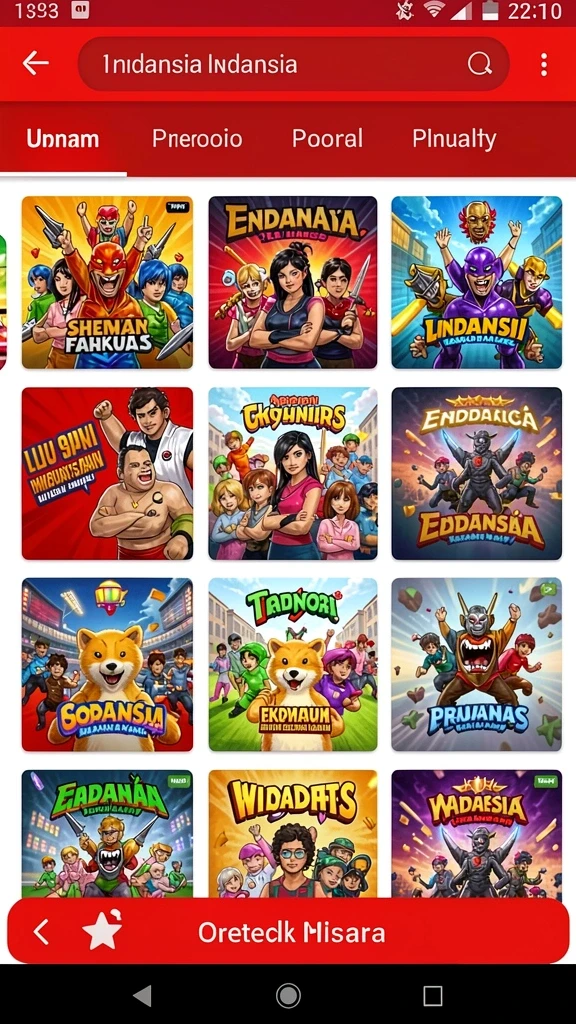Select the Unnam tab
This screenshot has height=1024, width=576.
pos(63,138)
